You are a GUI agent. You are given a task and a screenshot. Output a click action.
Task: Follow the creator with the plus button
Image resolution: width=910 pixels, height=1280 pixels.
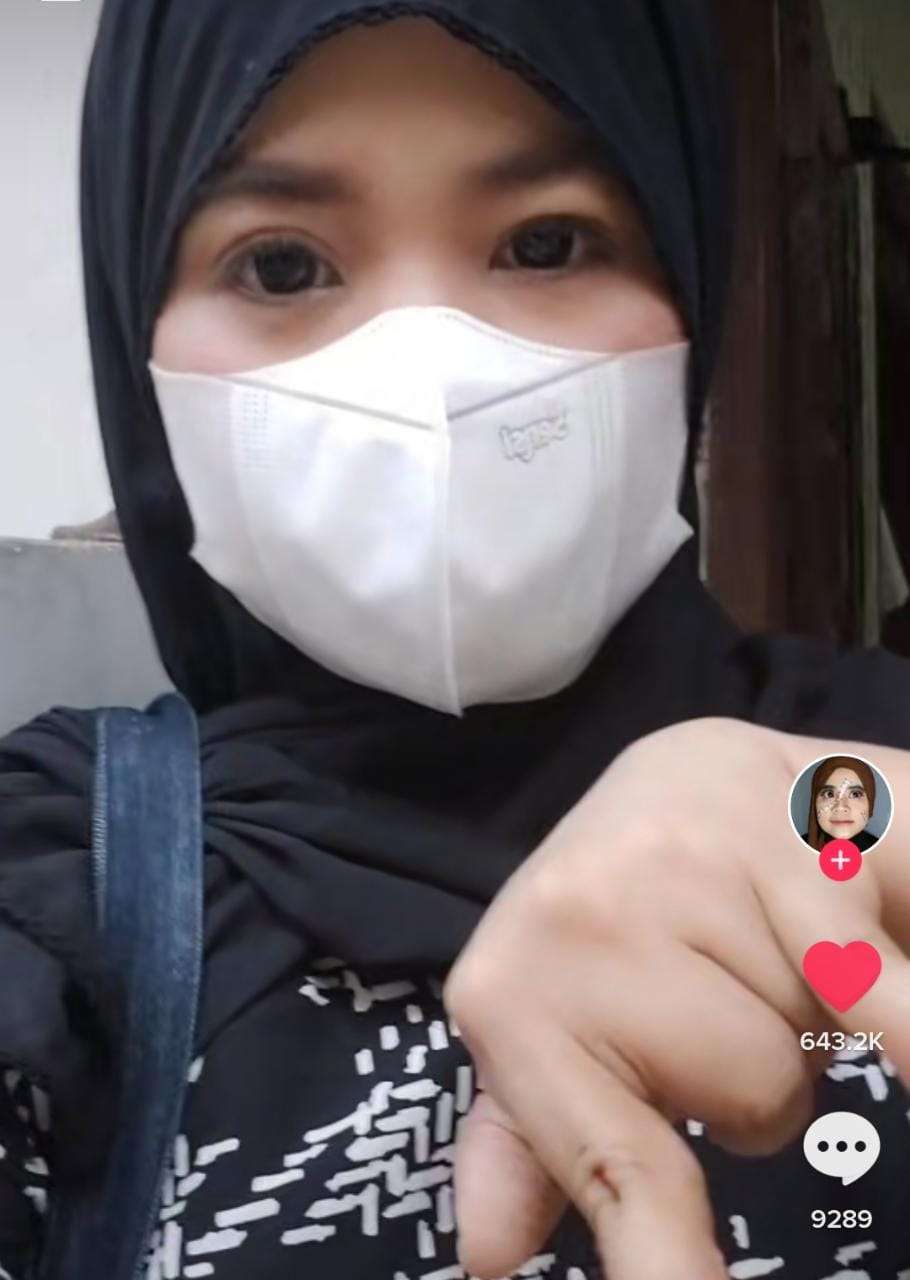point(840,861)
